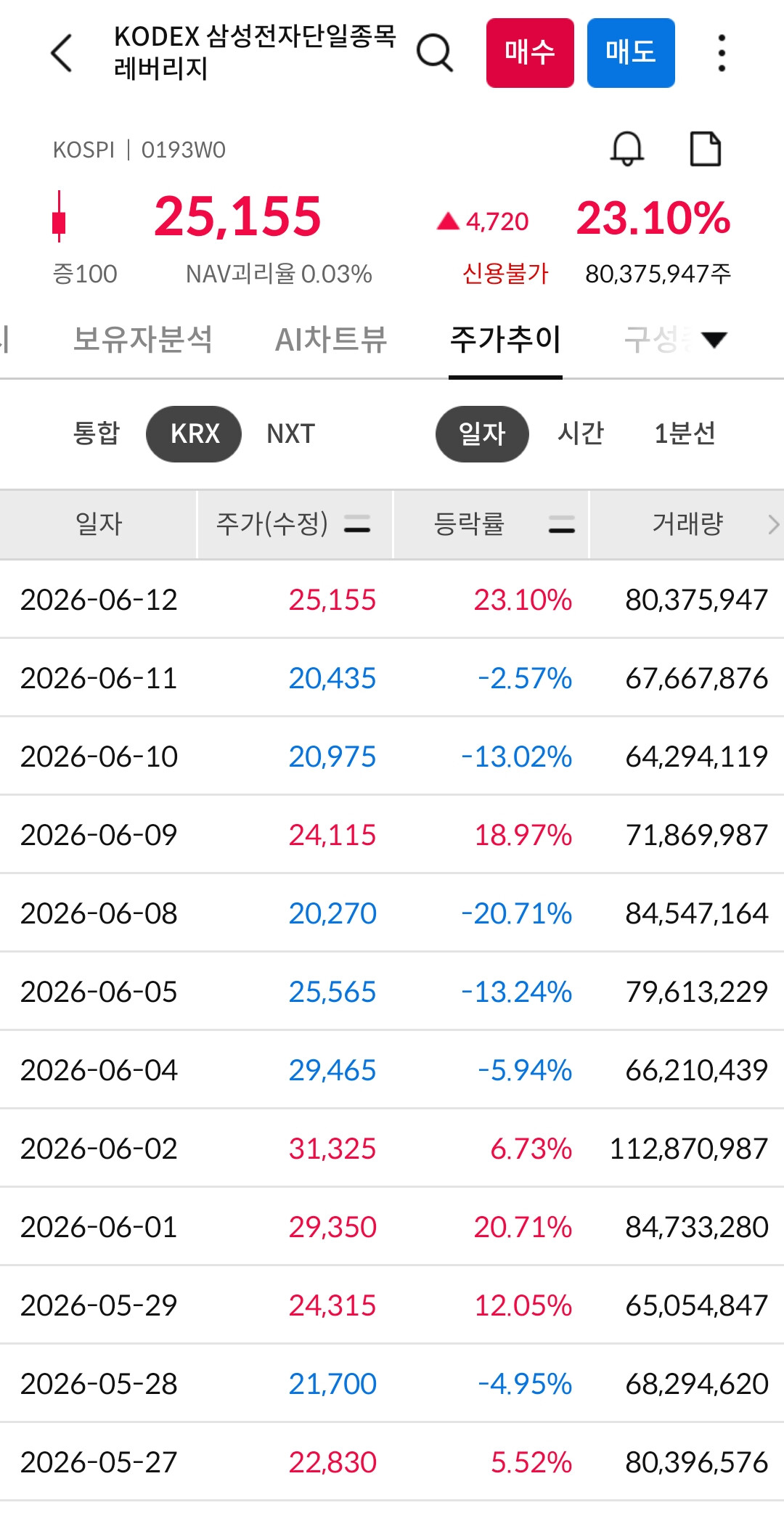Tap the blue 매도 sell button
Viewport: 784px width, 1537px height.
point(631,53)
